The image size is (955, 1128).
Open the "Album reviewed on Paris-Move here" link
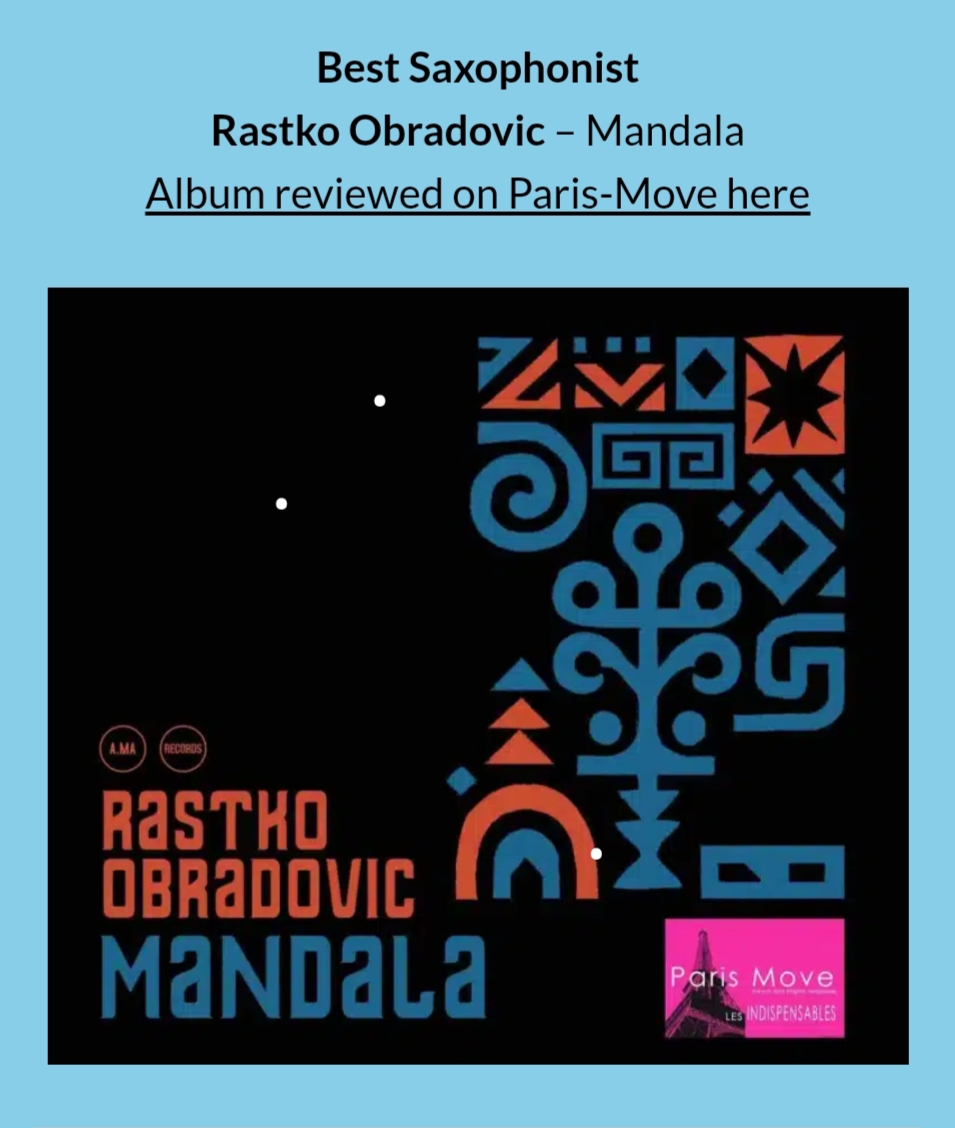coord(477,194)
